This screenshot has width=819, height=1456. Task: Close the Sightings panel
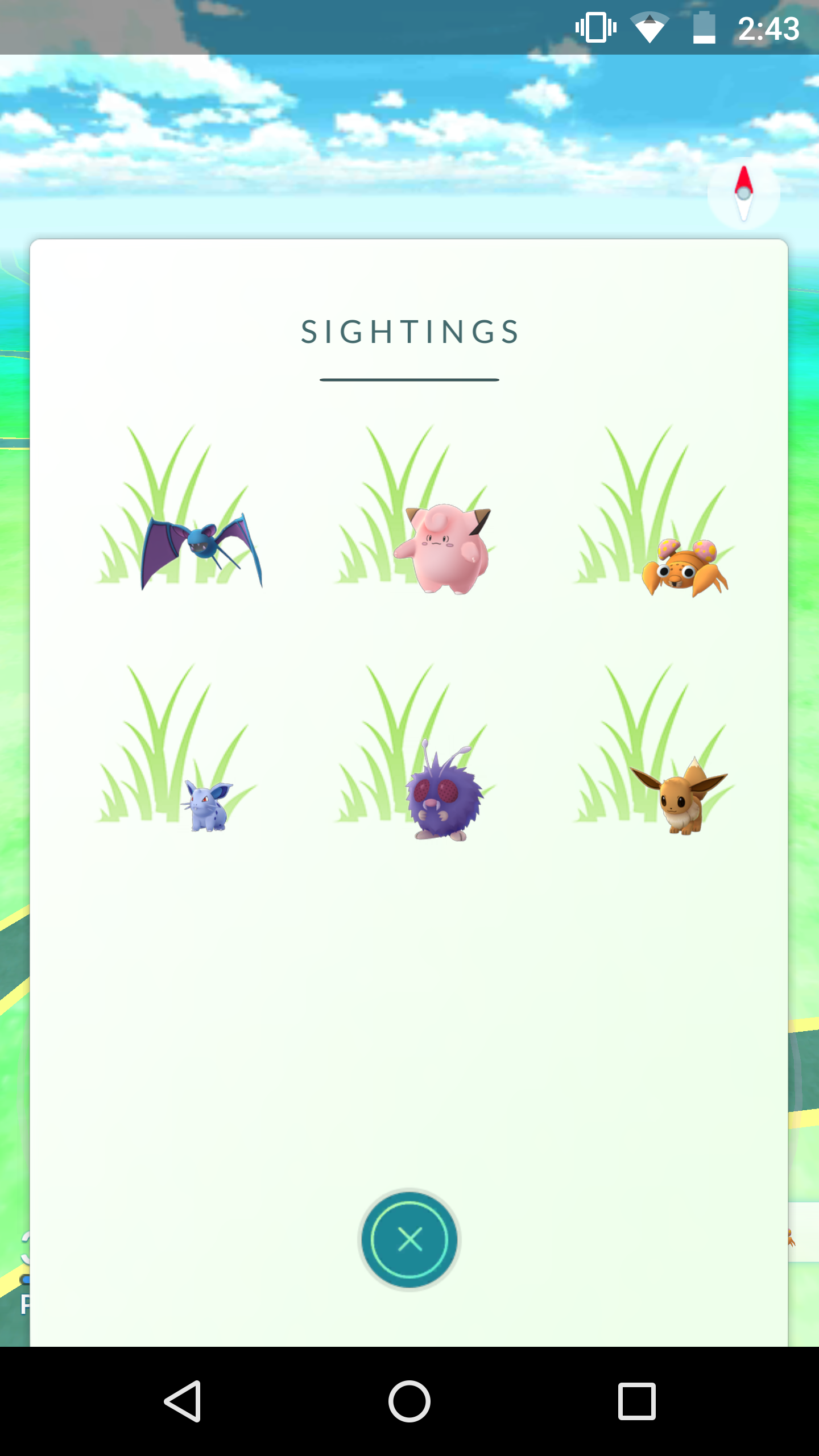[409, 1239]
